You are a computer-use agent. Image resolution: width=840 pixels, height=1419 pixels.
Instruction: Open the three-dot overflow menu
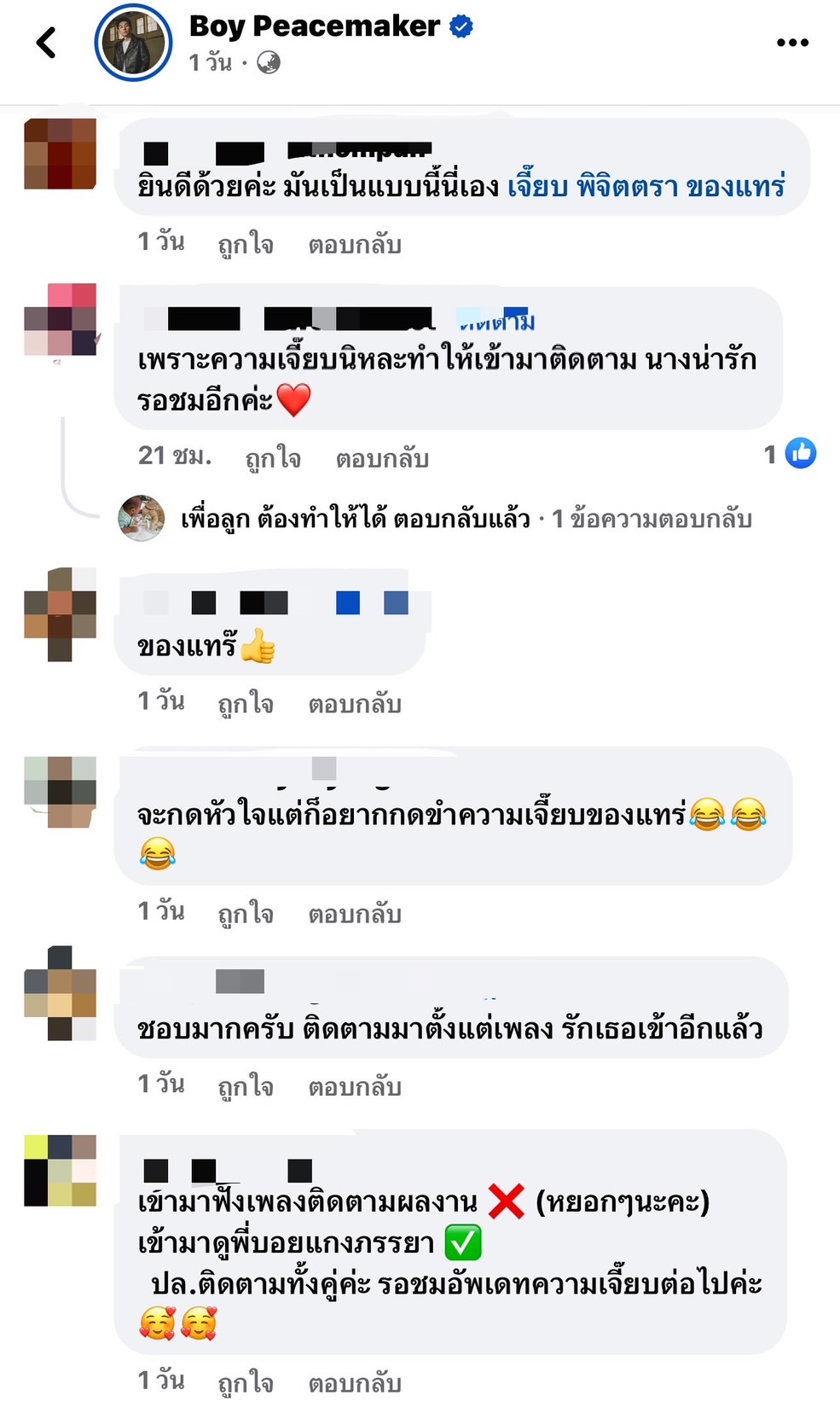click(x=791, y=43)
